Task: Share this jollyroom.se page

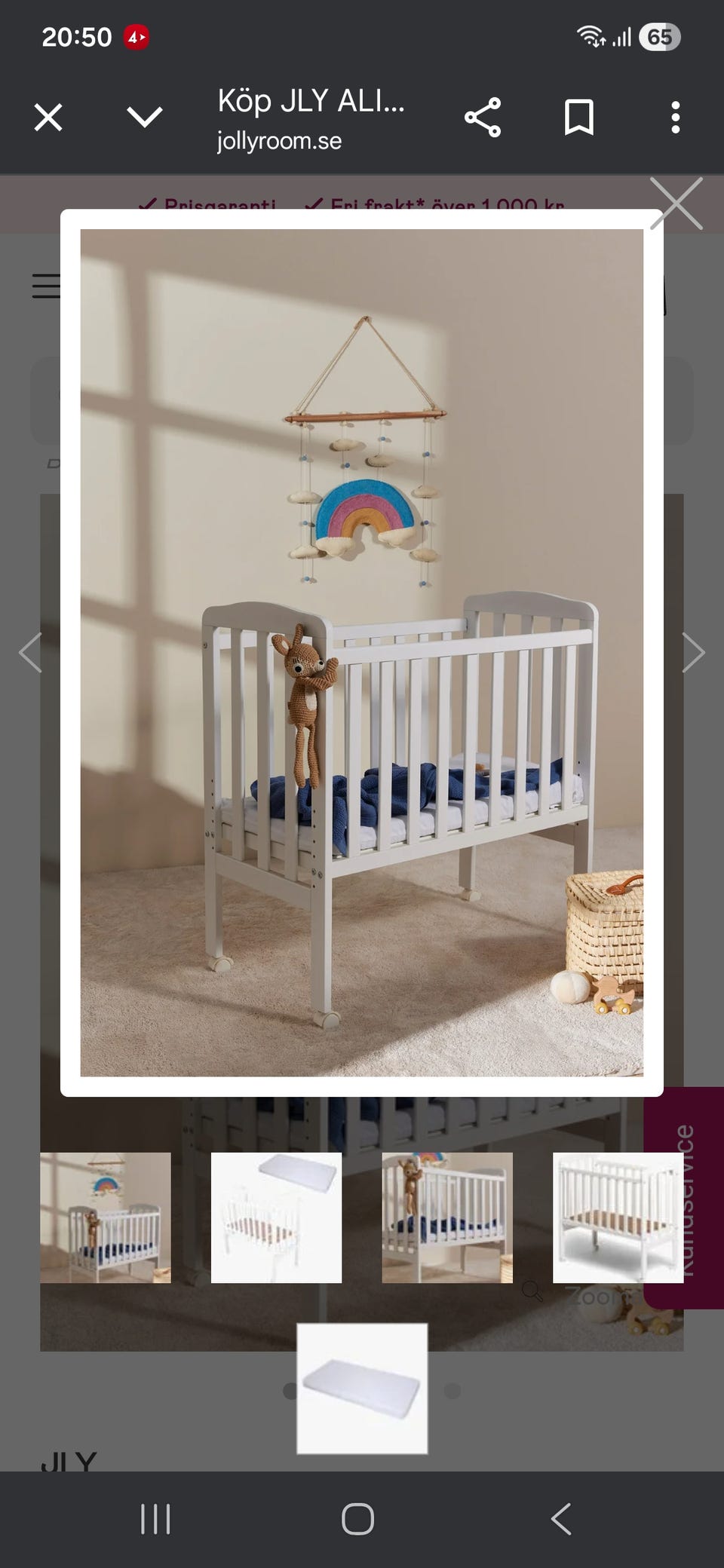Action: 483,118
